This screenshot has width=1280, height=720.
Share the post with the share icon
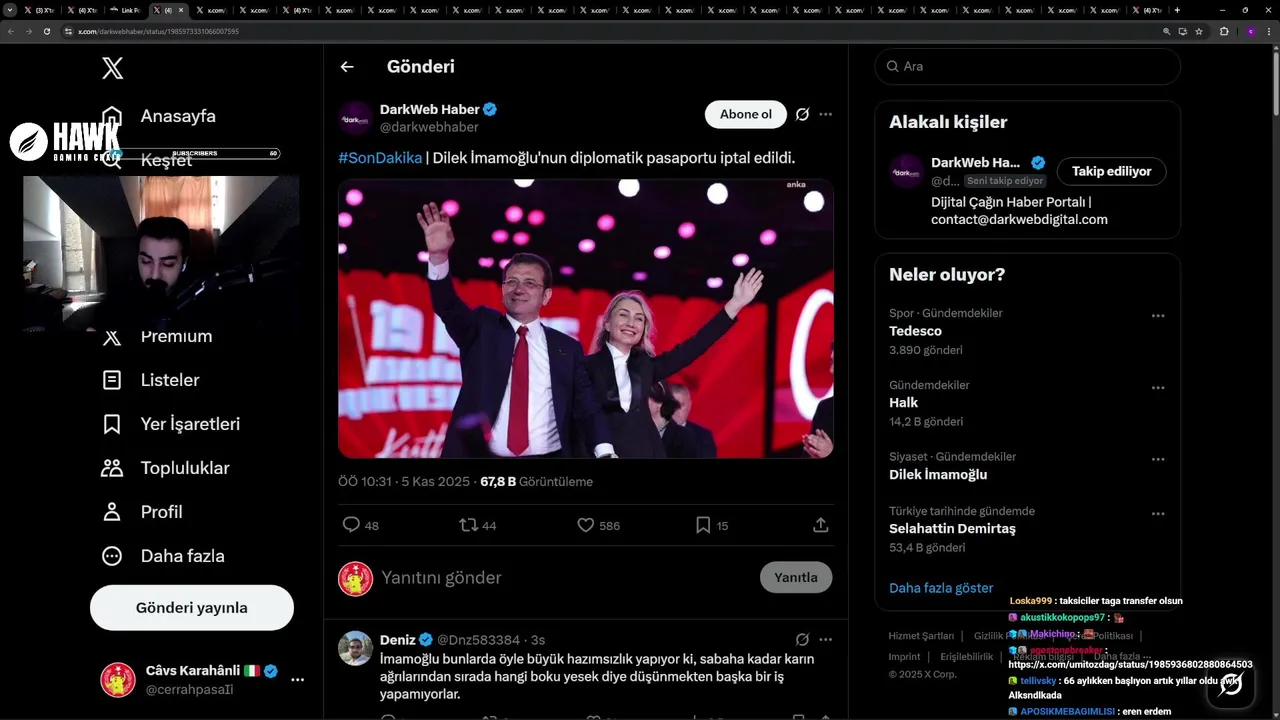(820, 525)
